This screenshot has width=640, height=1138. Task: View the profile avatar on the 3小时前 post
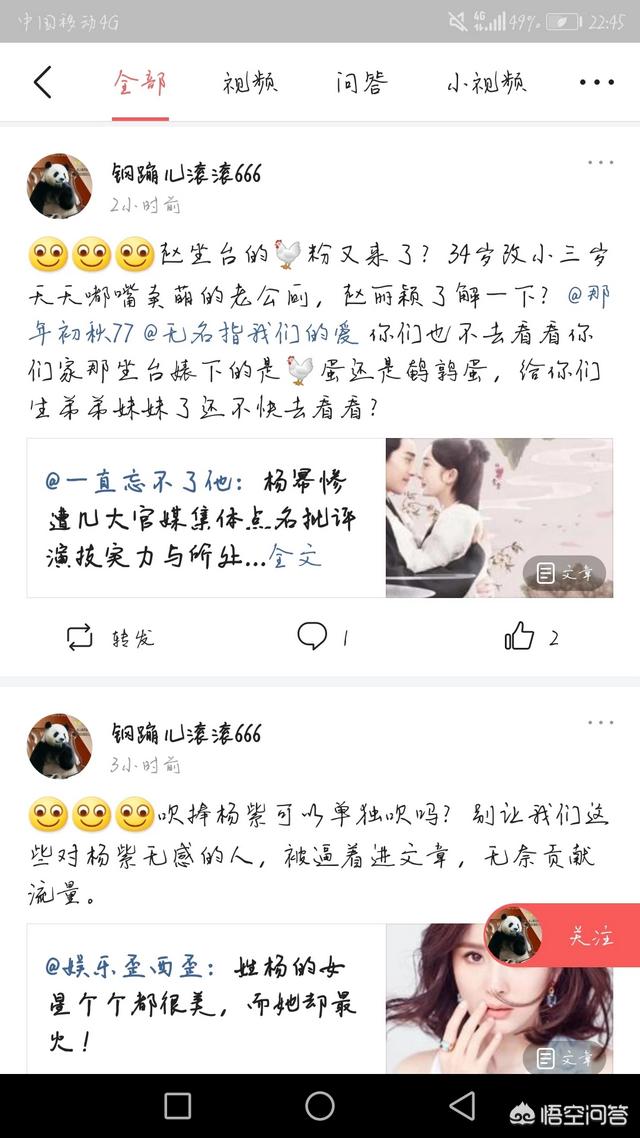coord(60,746)
